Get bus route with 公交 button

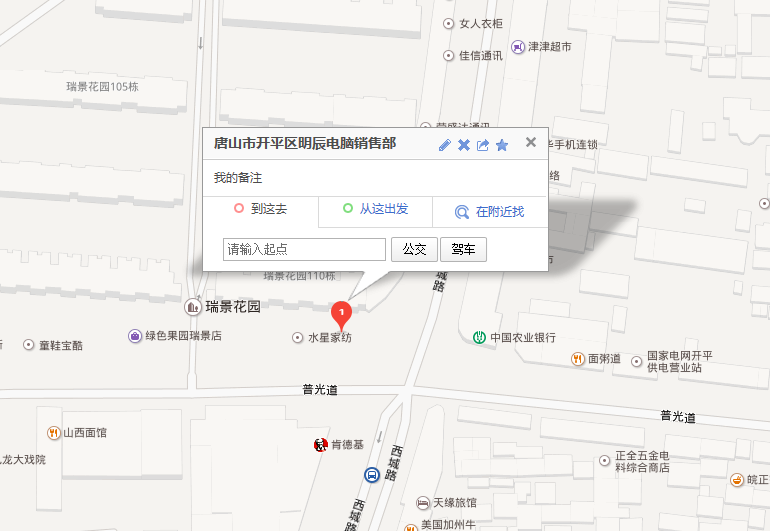tap(414, 249)
